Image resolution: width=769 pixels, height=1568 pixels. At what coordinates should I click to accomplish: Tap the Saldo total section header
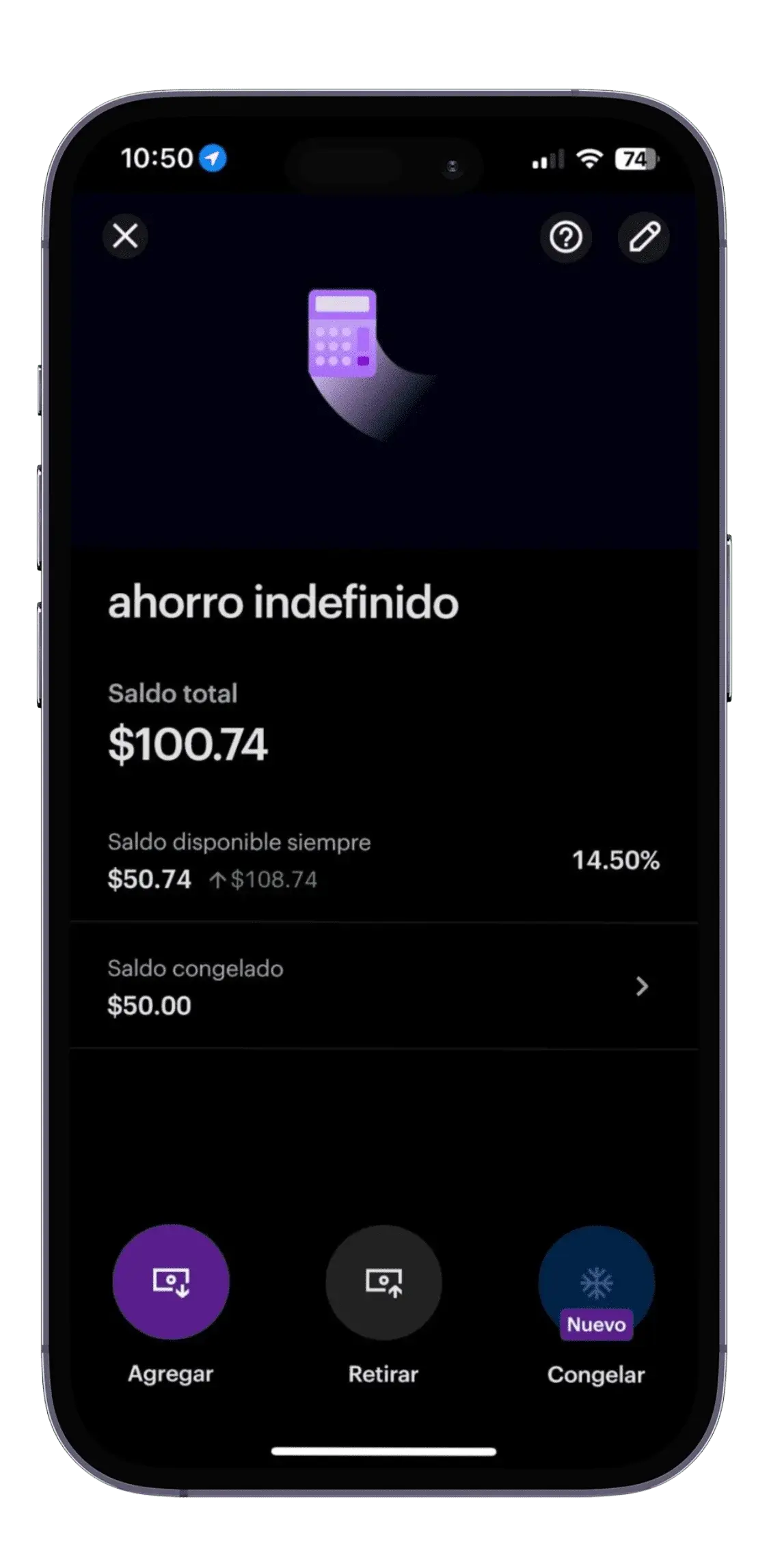pyautogui.click(x=172, y=693)
